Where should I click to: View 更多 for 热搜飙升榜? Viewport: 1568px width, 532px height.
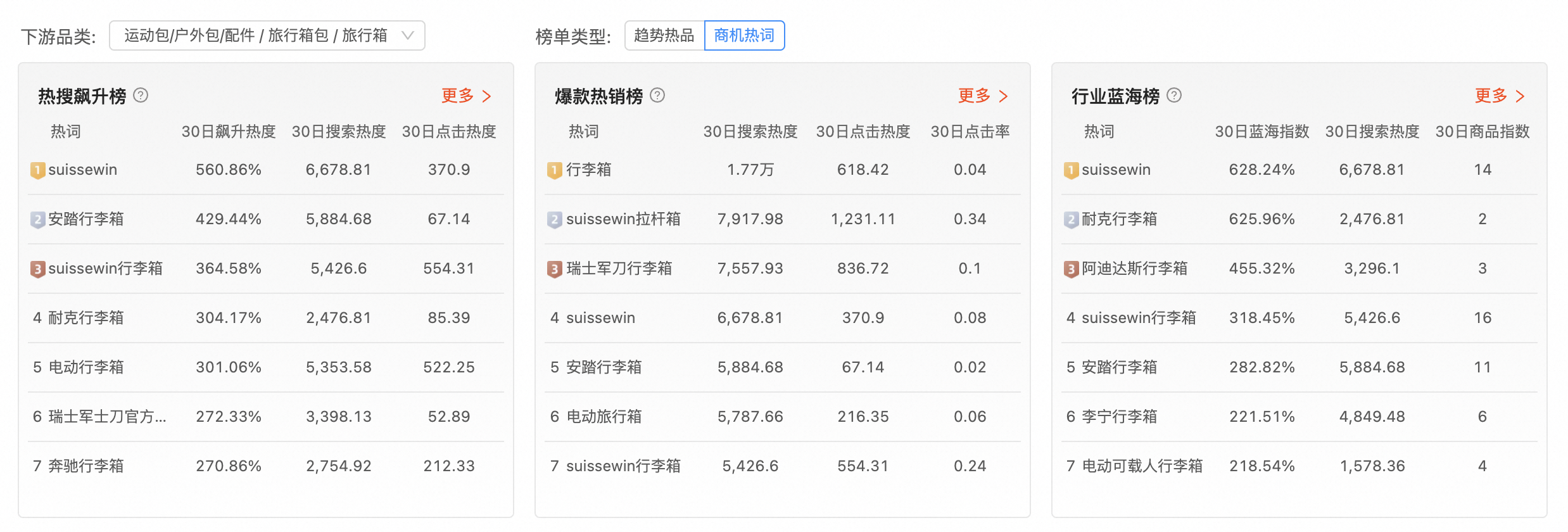pyautogui.click(x=466, y=96)
